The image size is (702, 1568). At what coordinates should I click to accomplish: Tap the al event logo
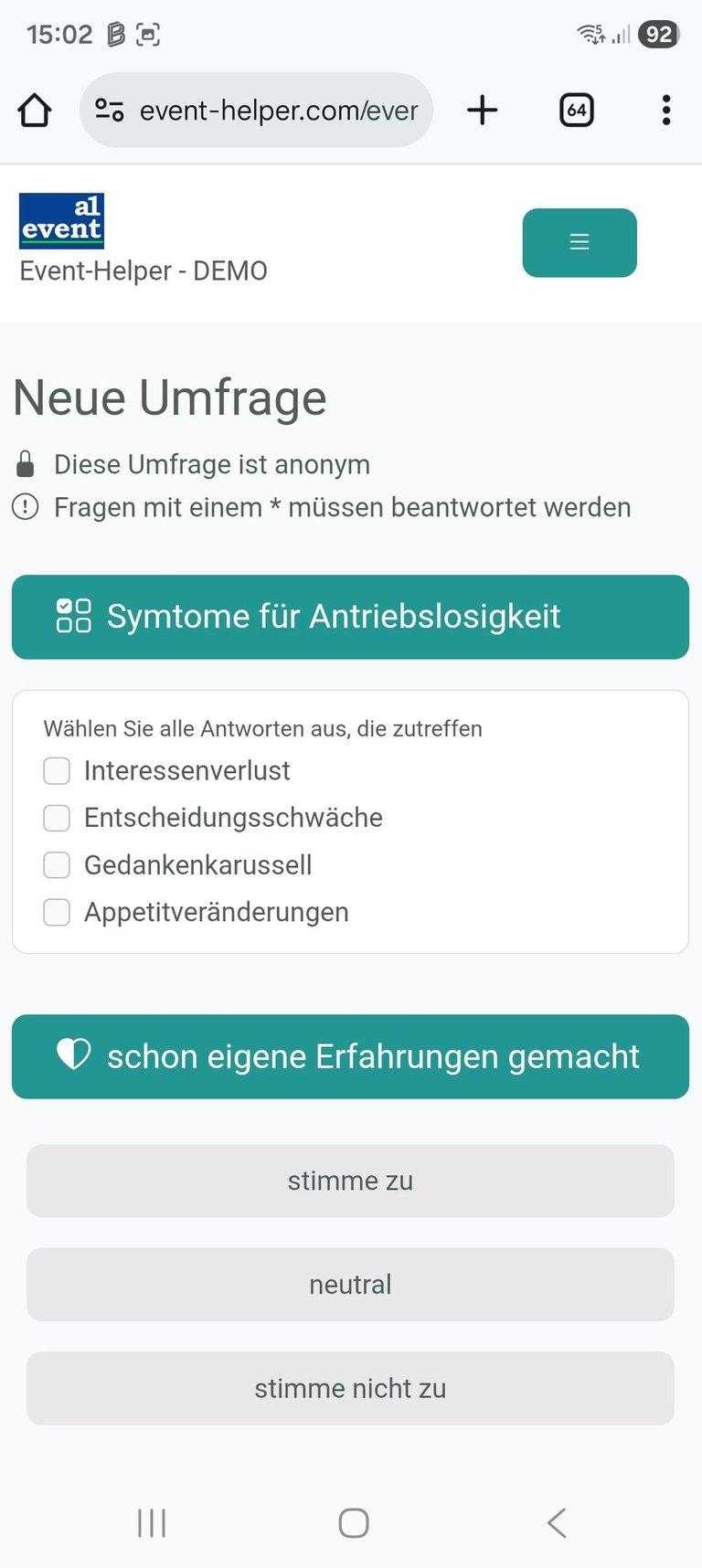61,221
